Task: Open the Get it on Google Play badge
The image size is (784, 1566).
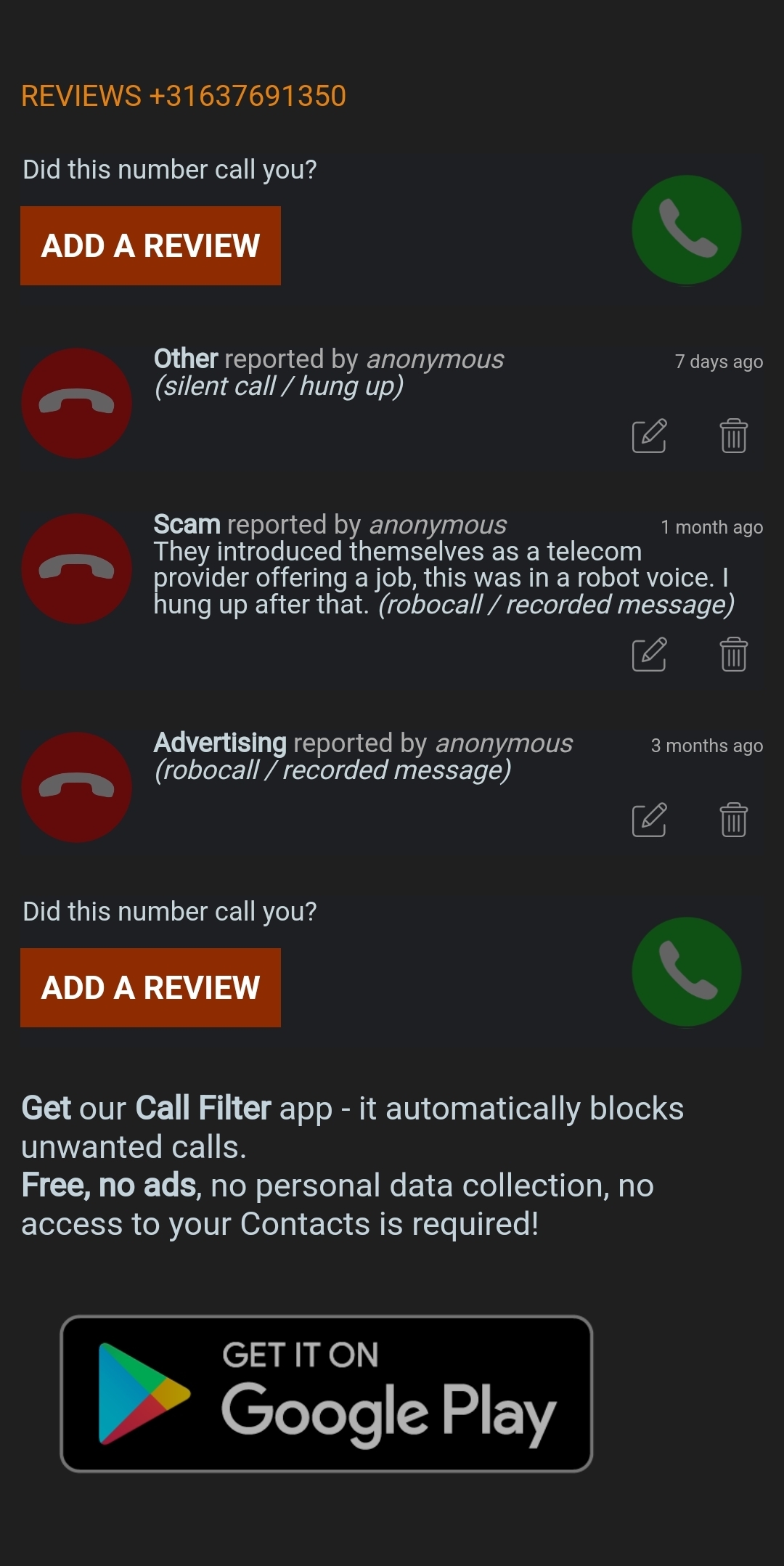Action: [x=326, y=1393]
